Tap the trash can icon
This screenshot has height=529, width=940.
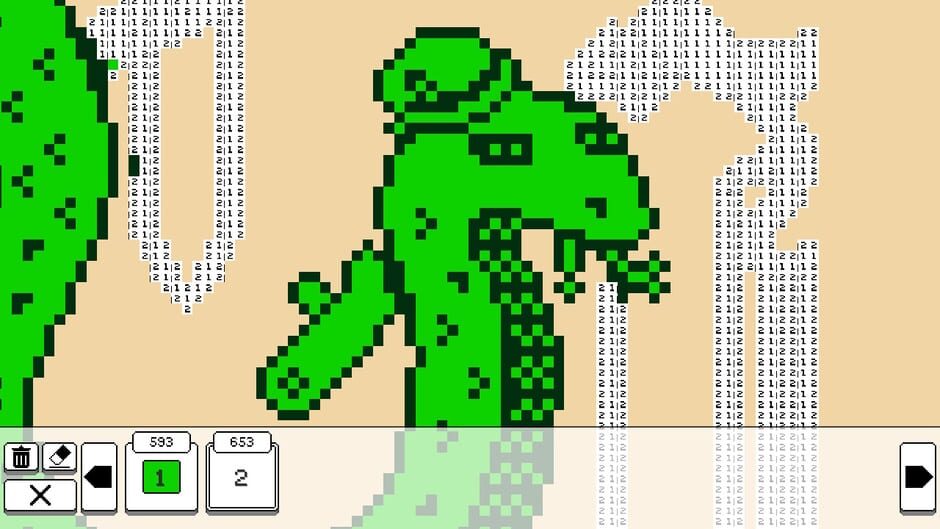point(22,458)
